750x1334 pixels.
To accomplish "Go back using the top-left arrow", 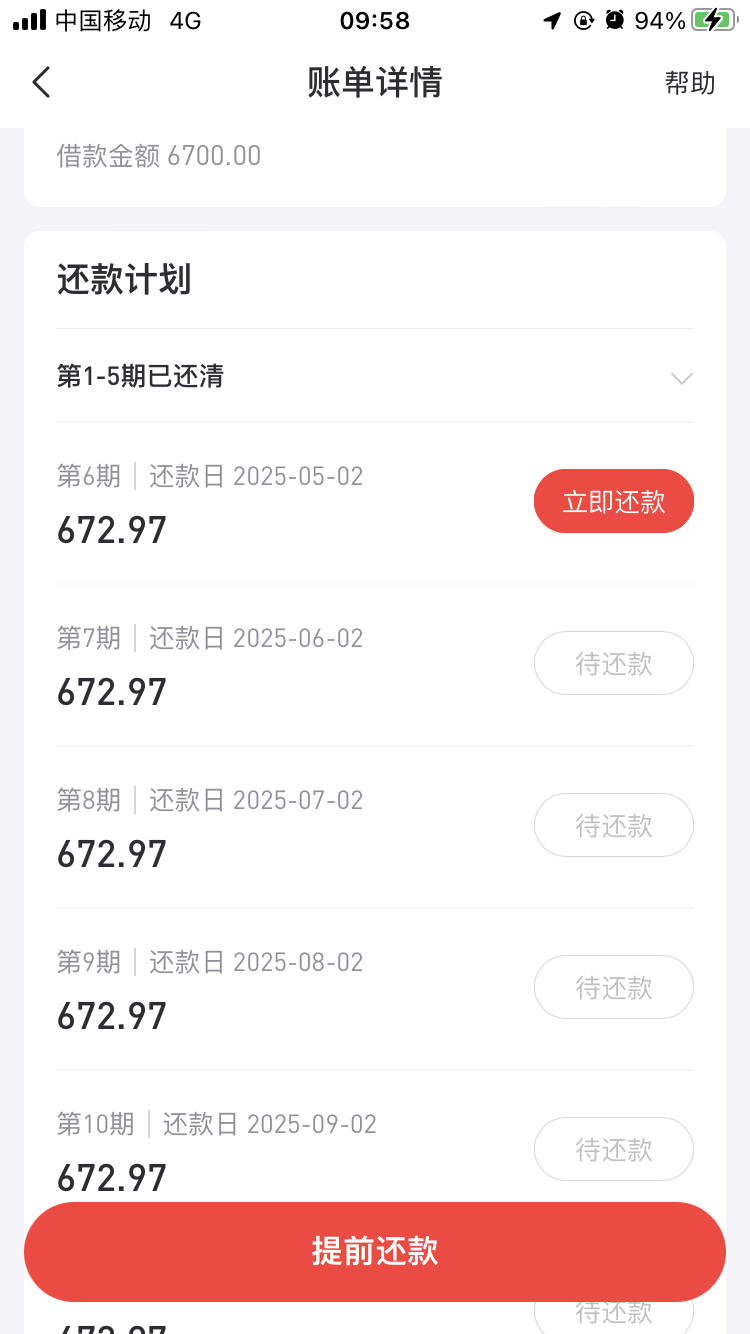I will pos(41,82).
